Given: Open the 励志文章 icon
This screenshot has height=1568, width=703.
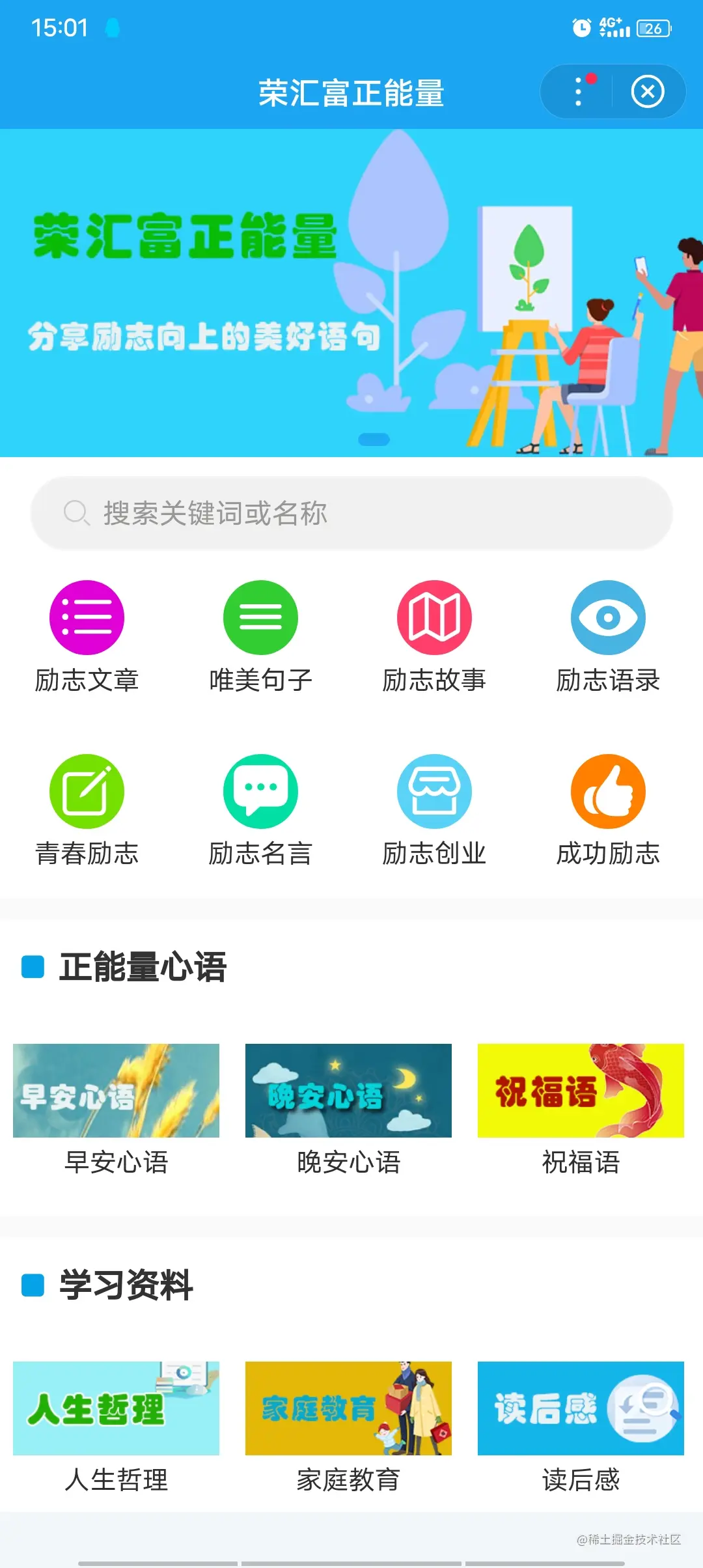Looking at the screenshot, I should point(87,617).
